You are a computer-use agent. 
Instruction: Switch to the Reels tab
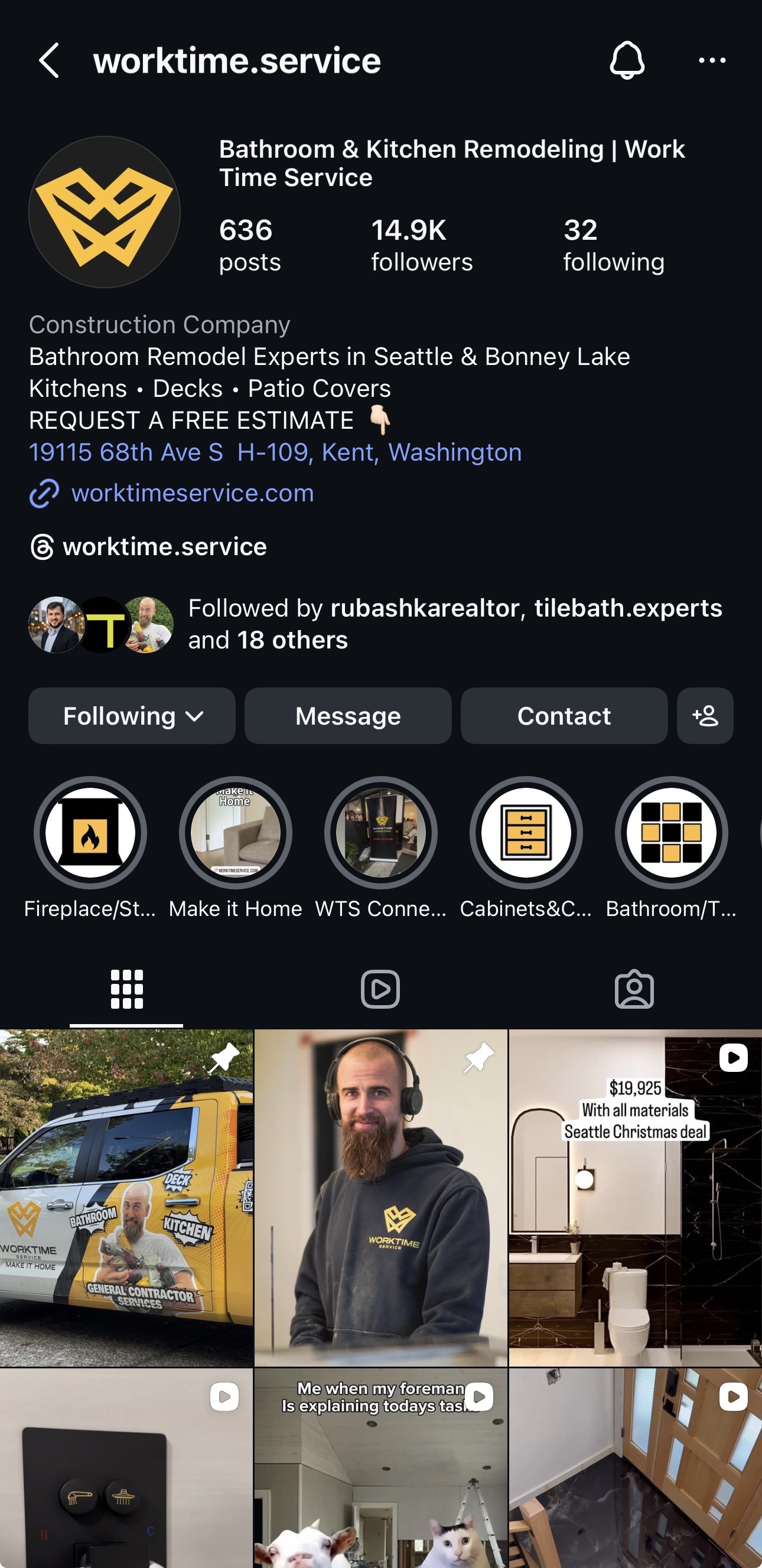coord(380,989)
